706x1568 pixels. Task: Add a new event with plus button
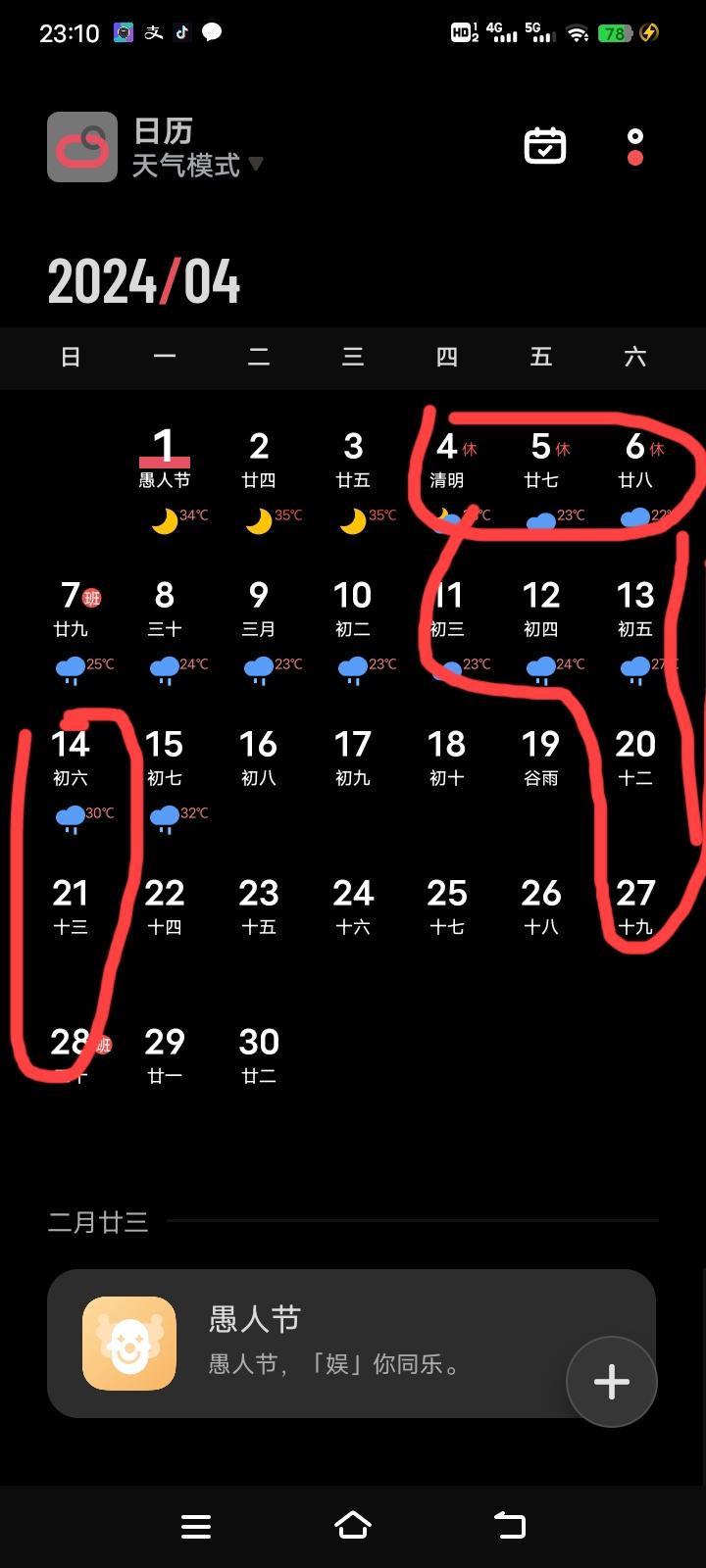click(x=611, y=1382)
